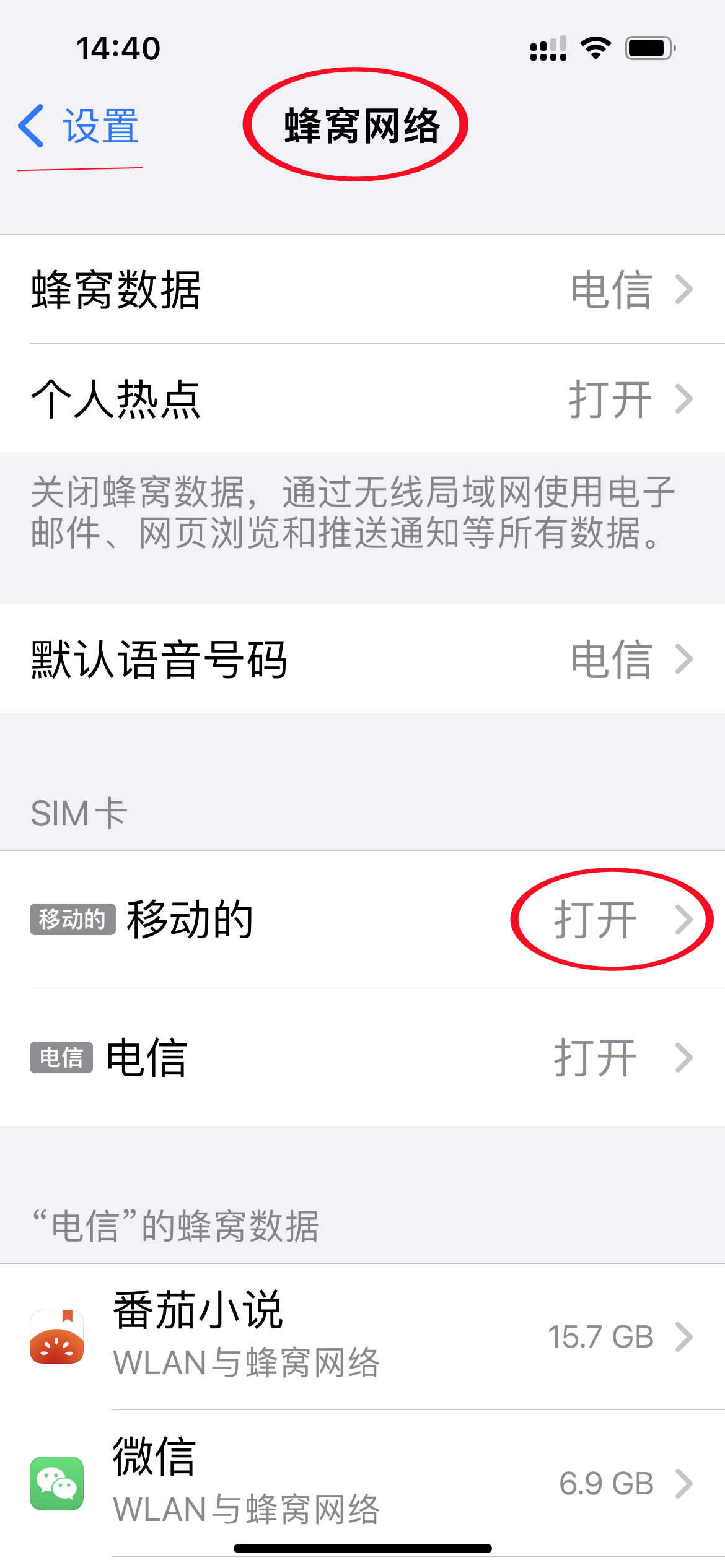Open 番茄小说 cellular data settings
The image size is (725, 1568).
coord(362,1336)
